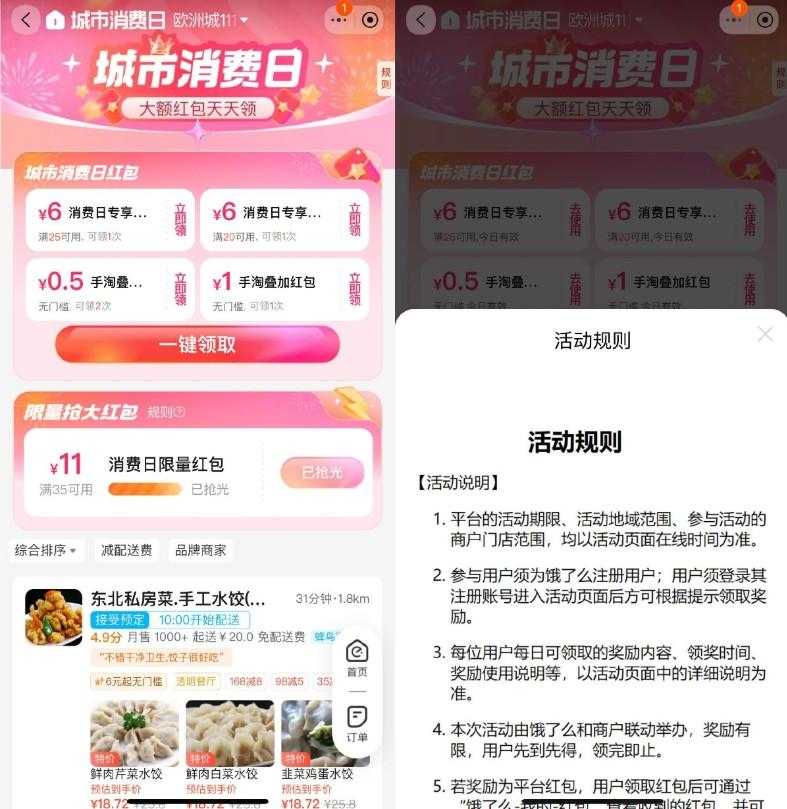This screenshot has width=787, height=809.
Task: Tap the 一键领取 button
Action: tap(197, 344)
